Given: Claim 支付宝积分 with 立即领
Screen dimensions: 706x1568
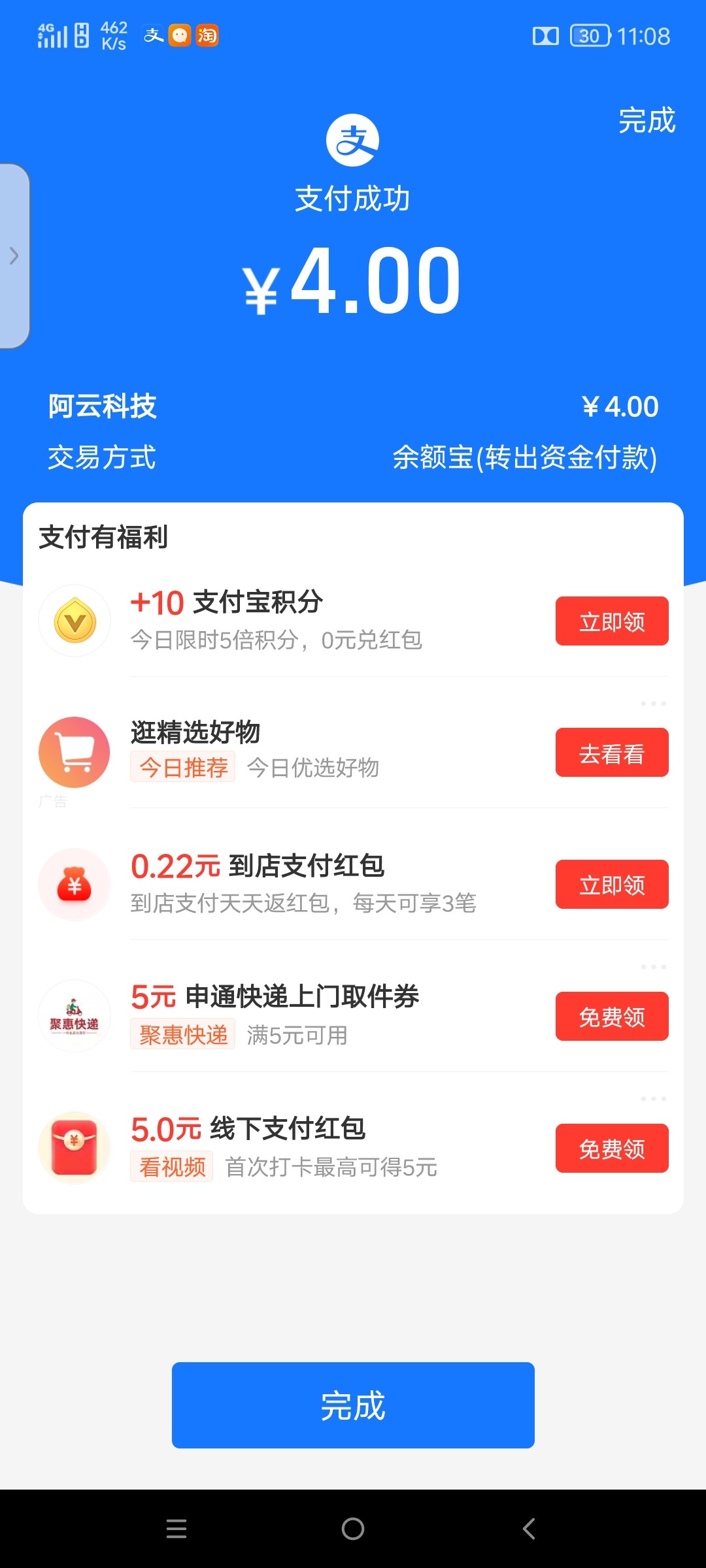Looking at the screenshot, I should tap(612, 621).
